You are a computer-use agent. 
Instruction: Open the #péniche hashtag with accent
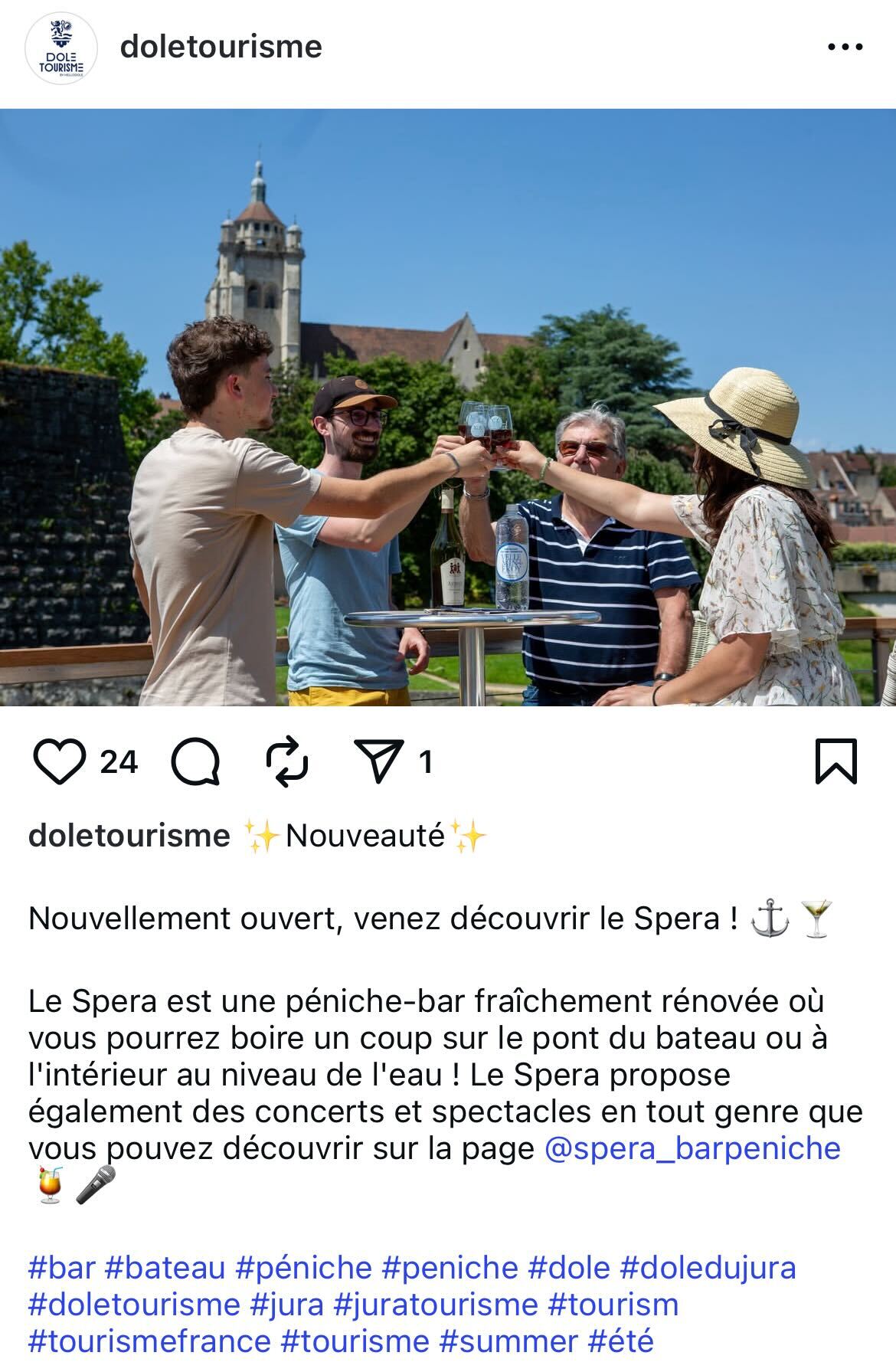pyautogui.click(x=303, y=1267)
